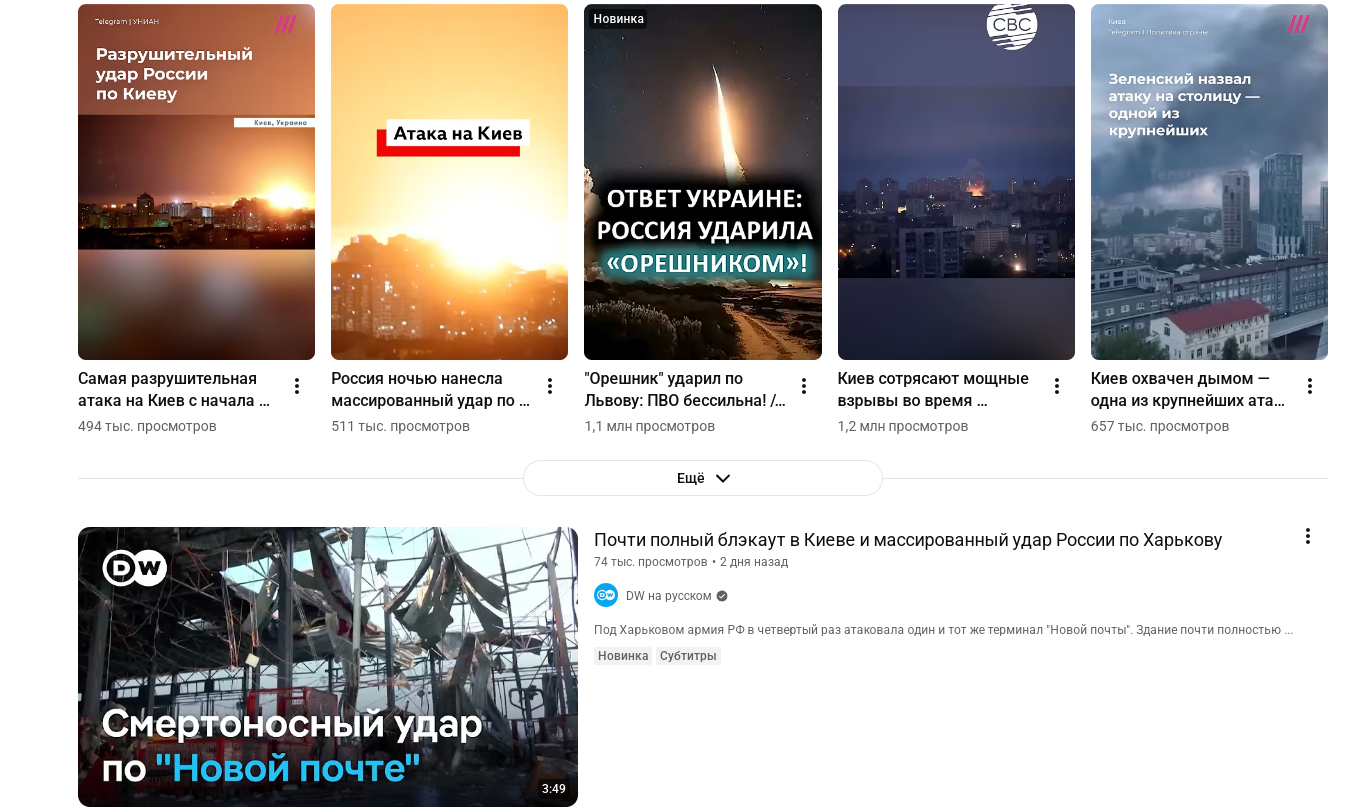
Task: Open the video title 'Почти полный блэкаут в Киеве'
Action: (x=907, y=540)
